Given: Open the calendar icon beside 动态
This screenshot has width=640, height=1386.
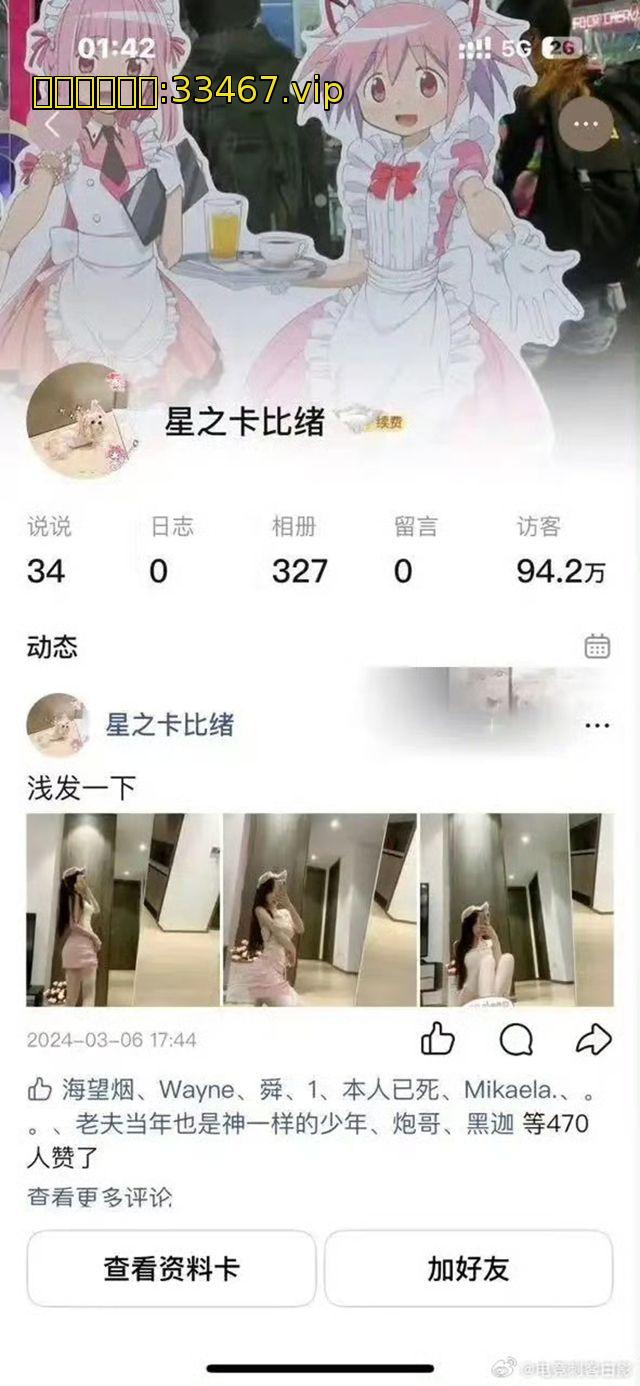Looking at the screenshot, I should click(x=597, y=646).
